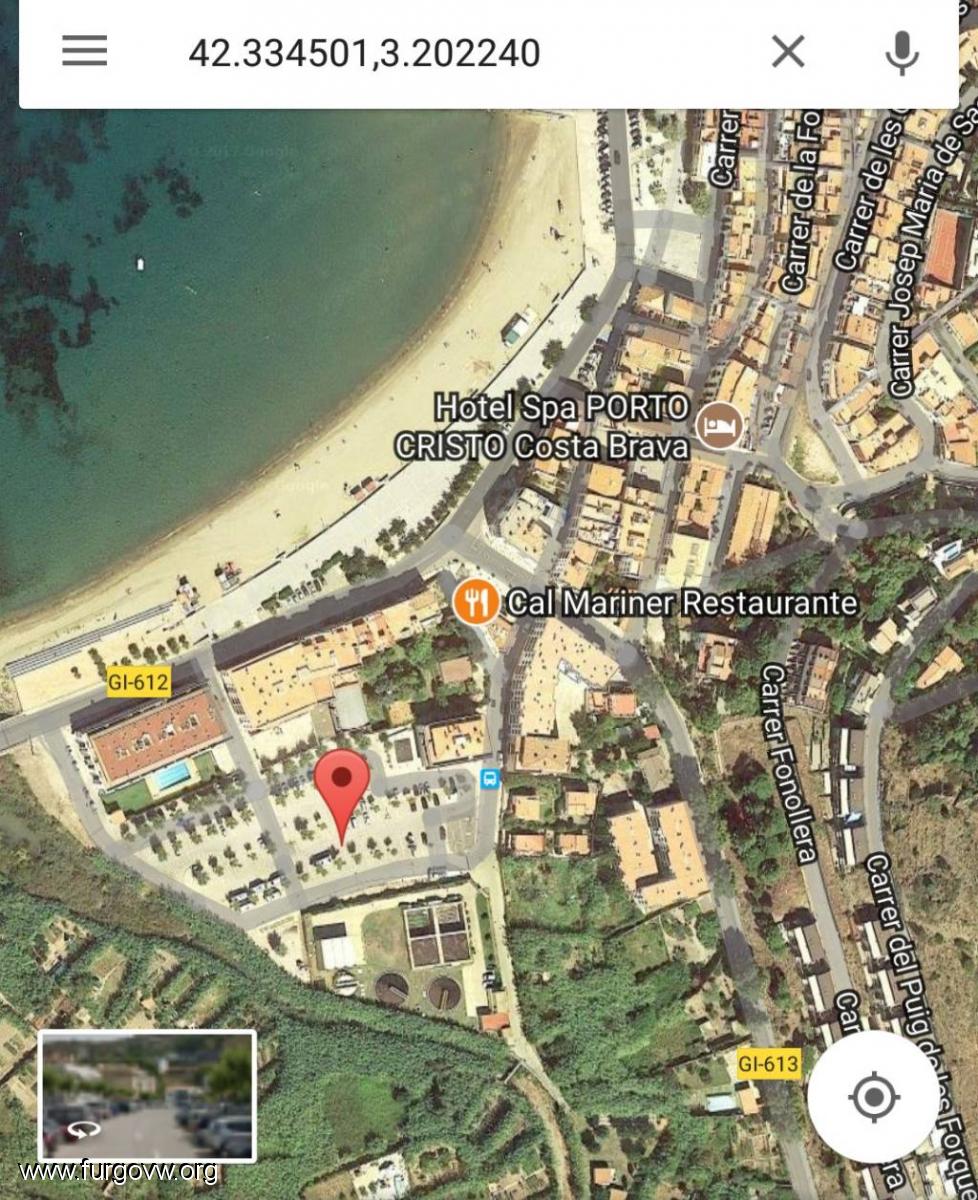The height and width of the screenshot is (1200, 978).
Task: Start voice search with microphone
Action: coord(902,51)
